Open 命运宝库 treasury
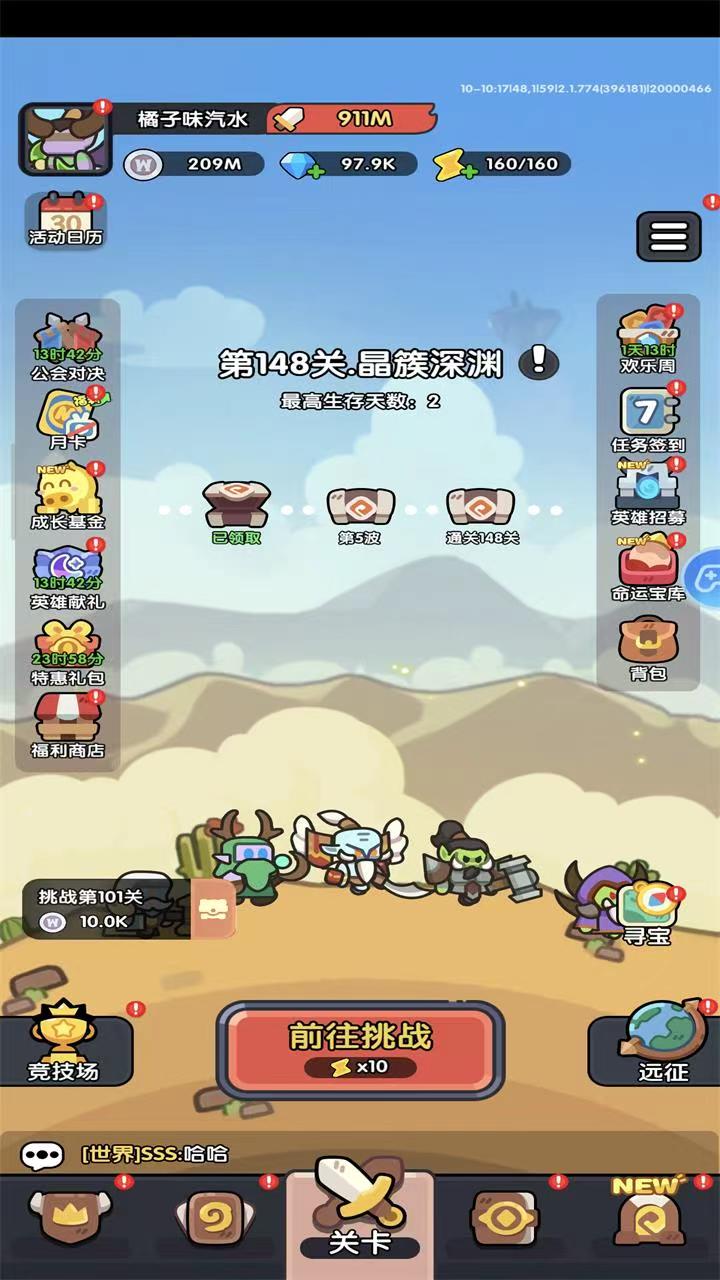Image resolution: width=720 pixels, height=1280 pixels. click(x=648, y=568)
